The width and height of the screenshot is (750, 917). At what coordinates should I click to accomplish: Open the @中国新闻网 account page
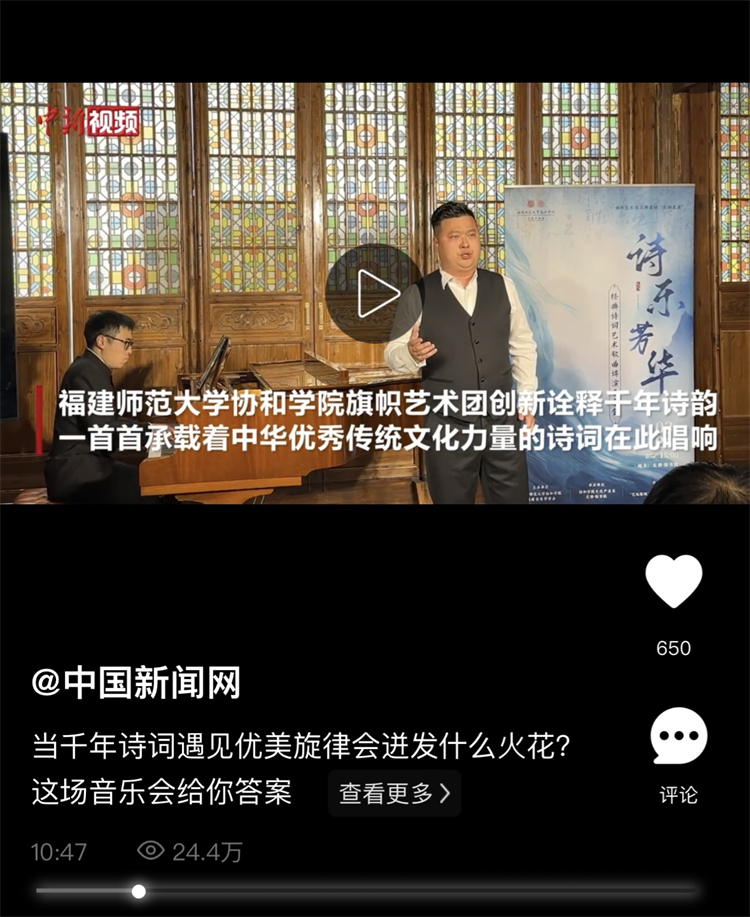pyautogui.click(x=136, y=684)
